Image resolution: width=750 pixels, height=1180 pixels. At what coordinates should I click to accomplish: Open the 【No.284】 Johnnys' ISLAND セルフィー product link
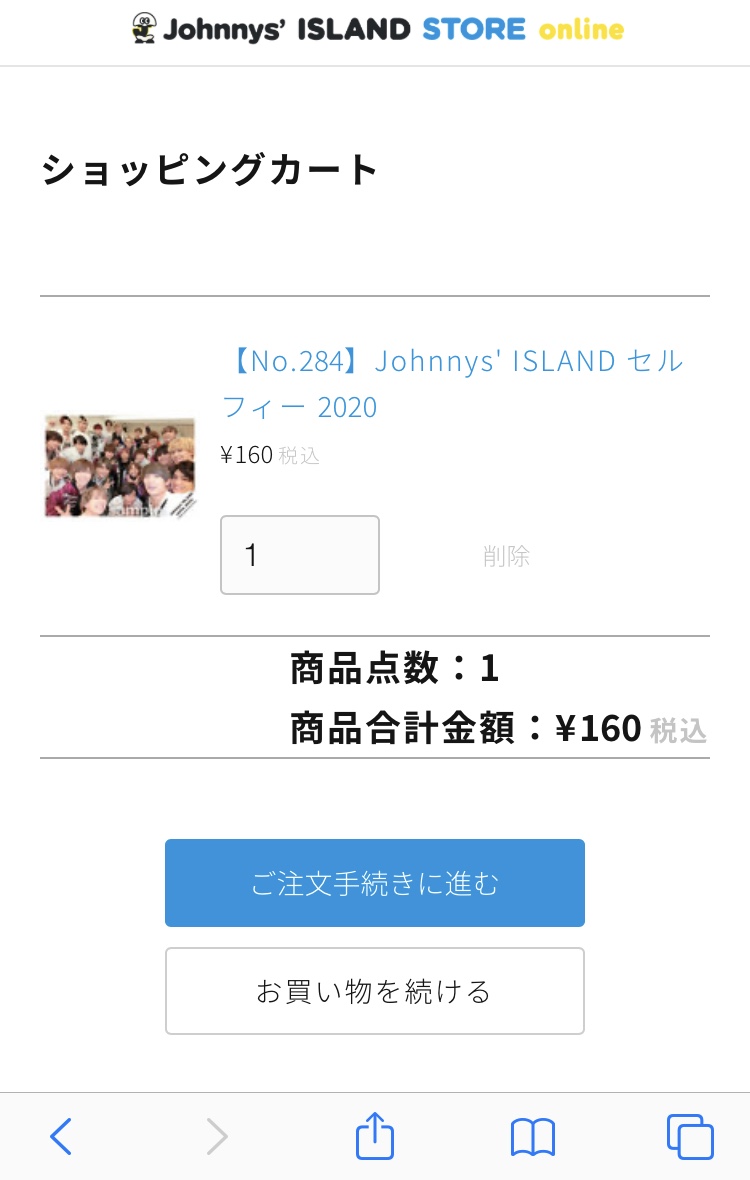click(x=452, y=384)
